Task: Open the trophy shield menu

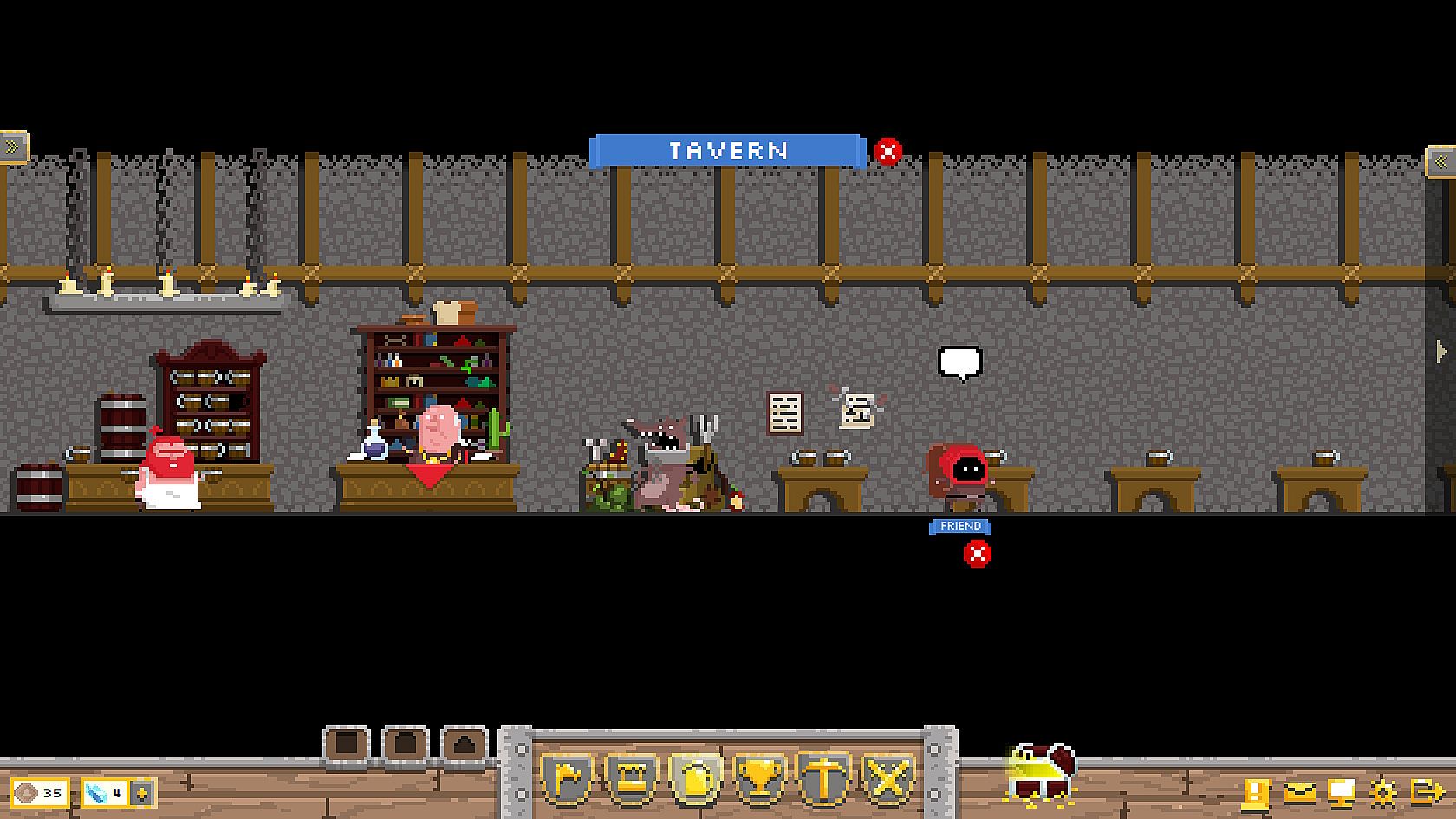Action: [x=759, y=779]
